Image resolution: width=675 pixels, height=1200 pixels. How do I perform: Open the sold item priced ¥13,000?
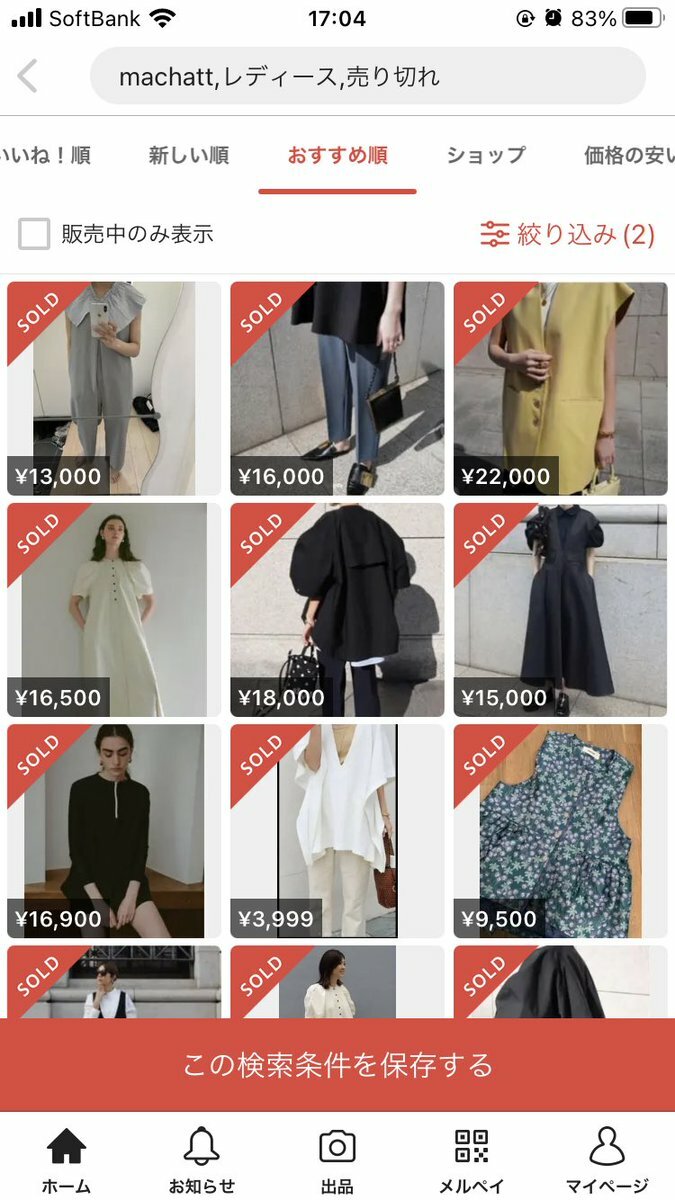(114, 388)
